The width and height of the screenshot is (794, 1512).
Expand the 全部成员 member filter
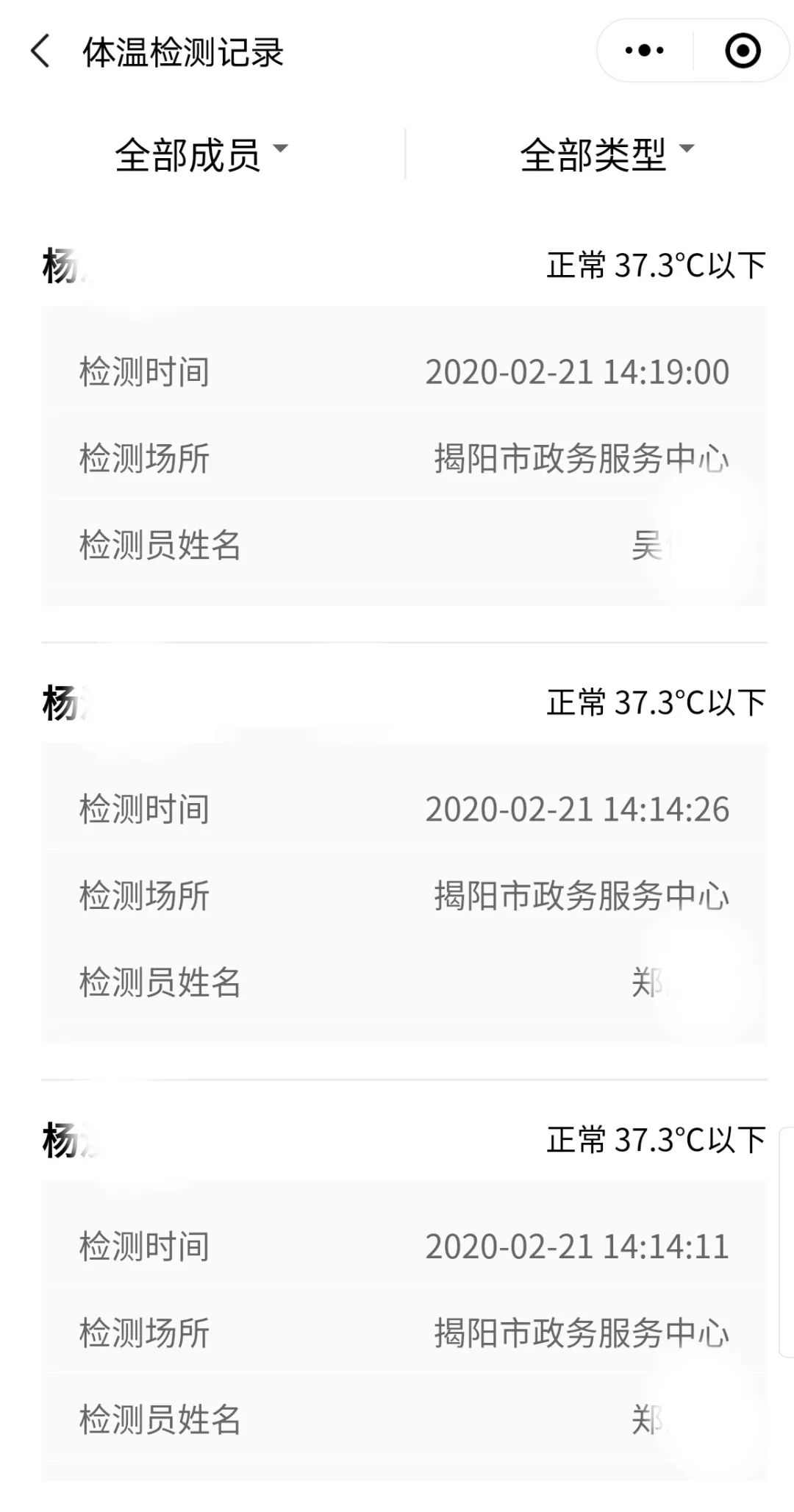pyautogui.click(x=201, y=154)
